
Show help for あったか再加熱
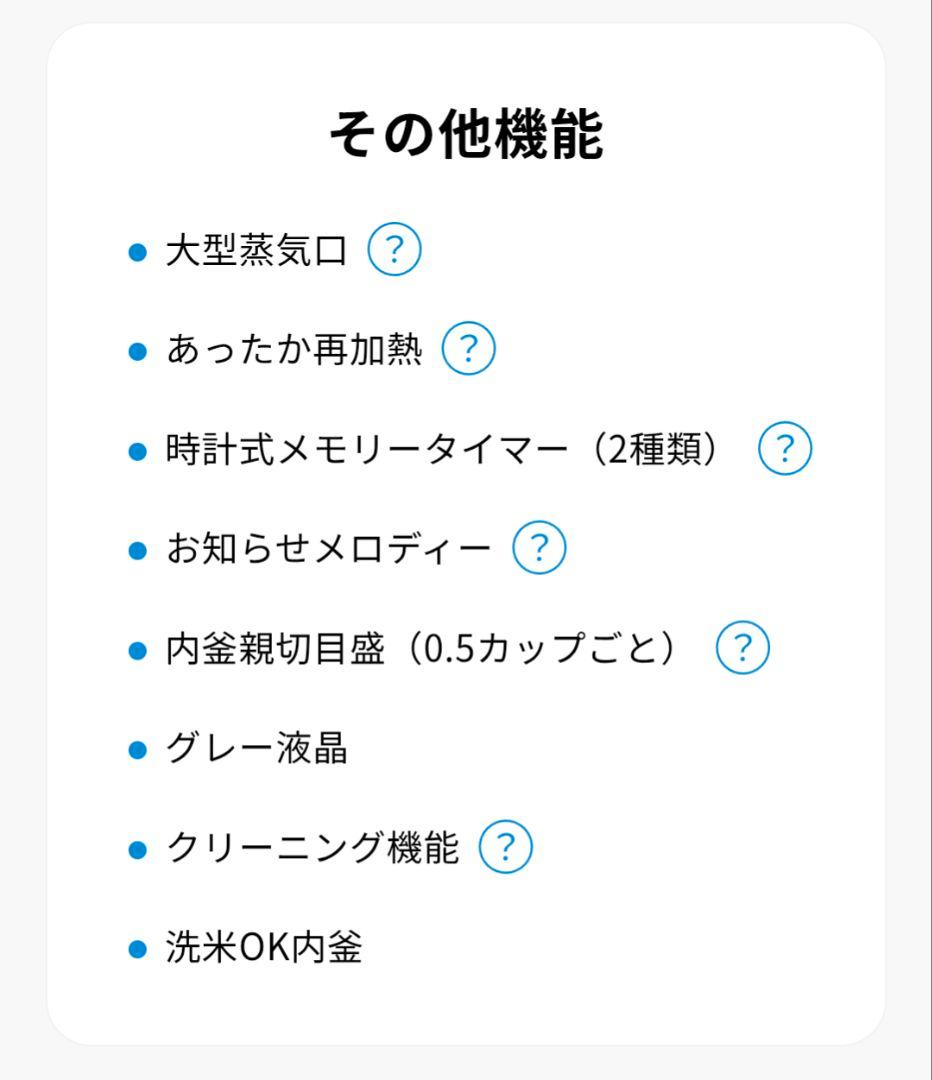pyautogui.click(x=468, y=349)
